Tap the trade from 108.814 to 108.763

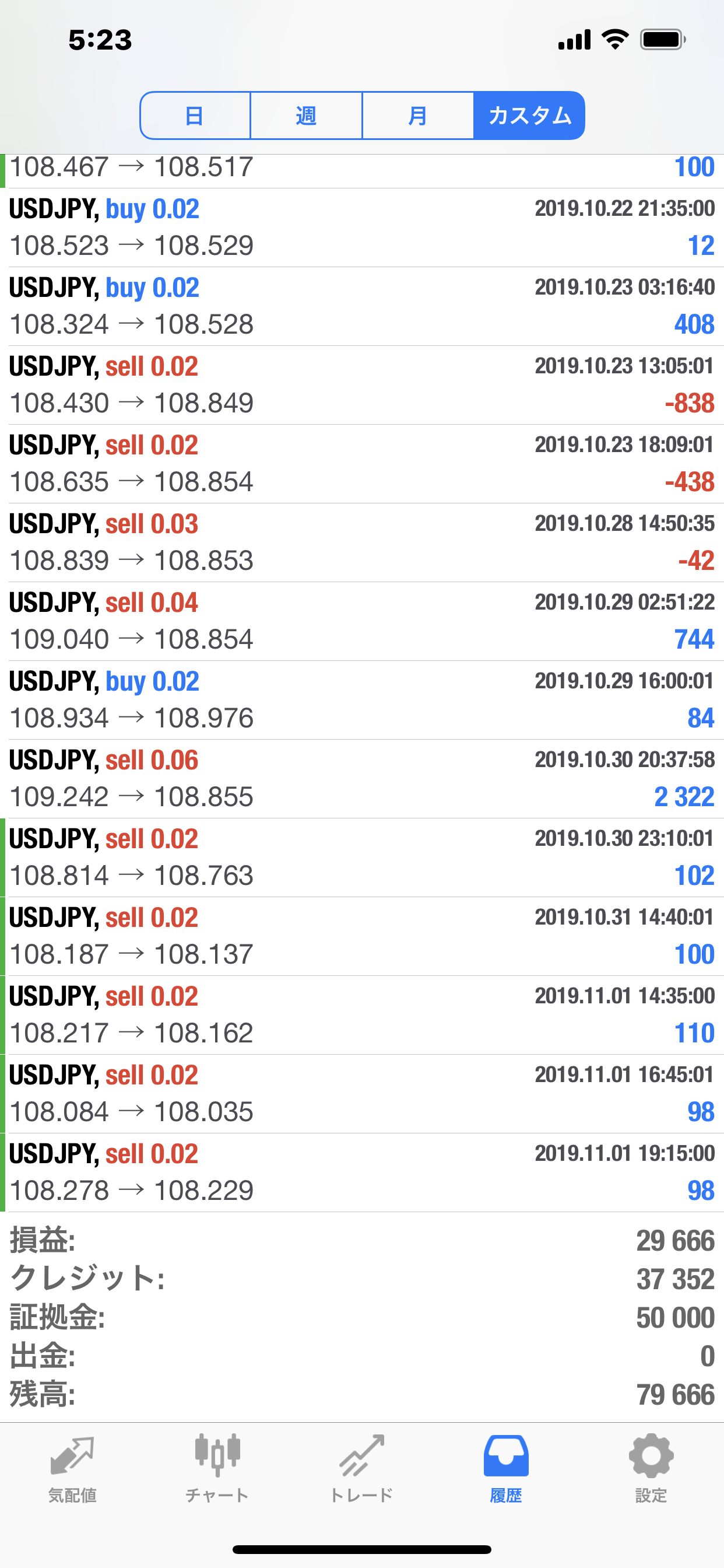(362, 857)
